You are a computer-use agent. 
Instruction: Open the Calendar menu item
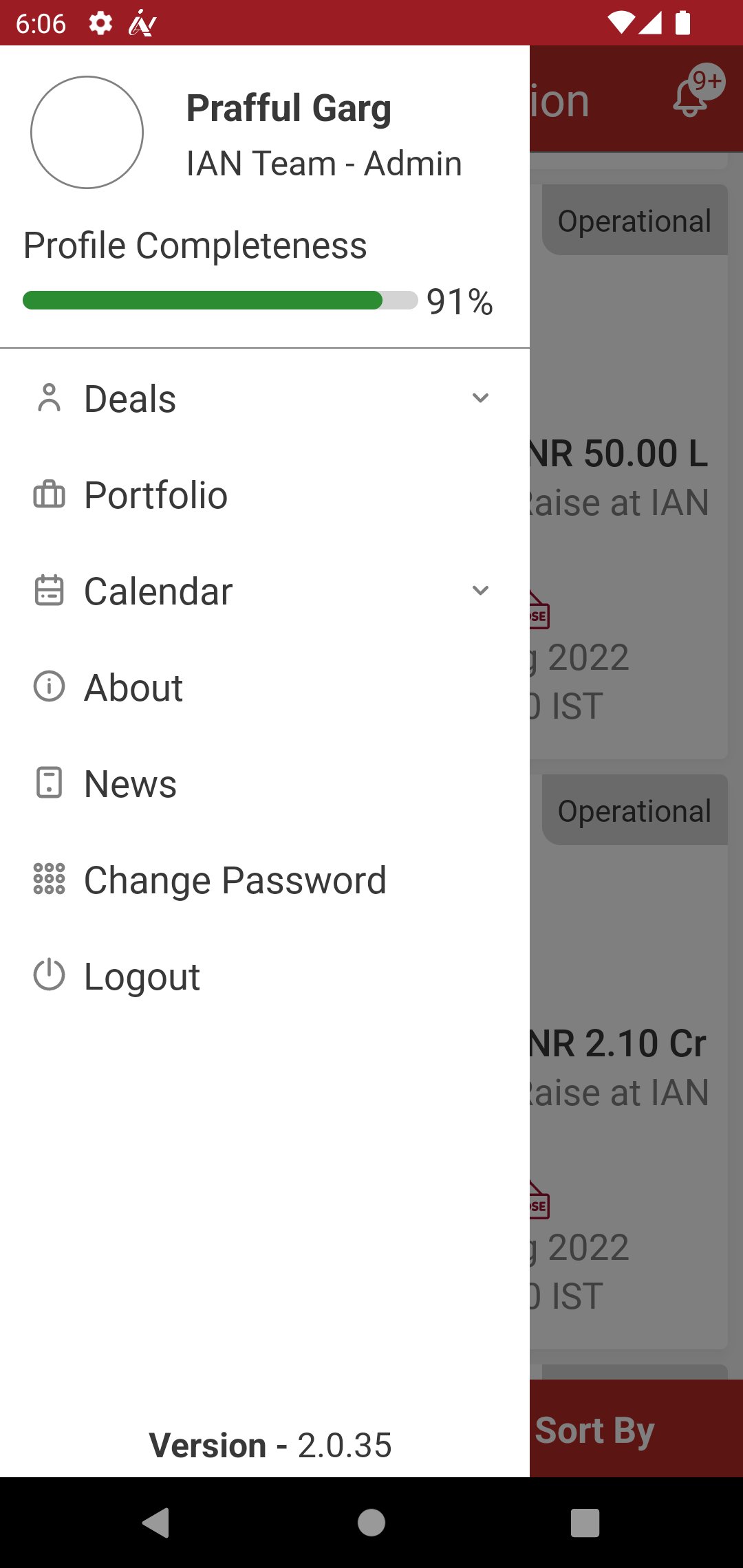(158, 591)
